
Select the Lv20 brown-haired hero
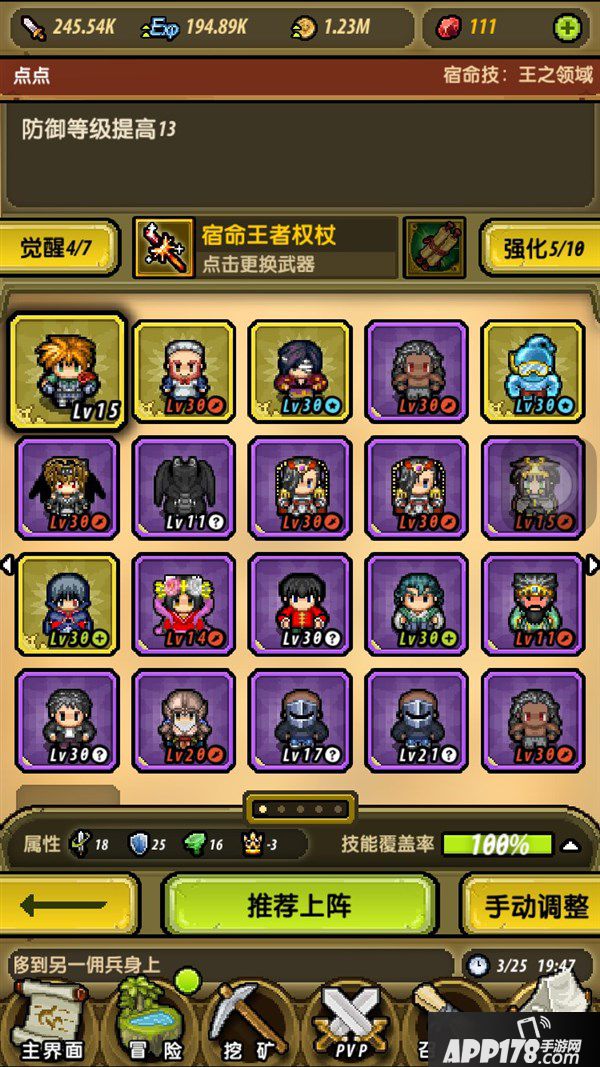coord(184,720)
